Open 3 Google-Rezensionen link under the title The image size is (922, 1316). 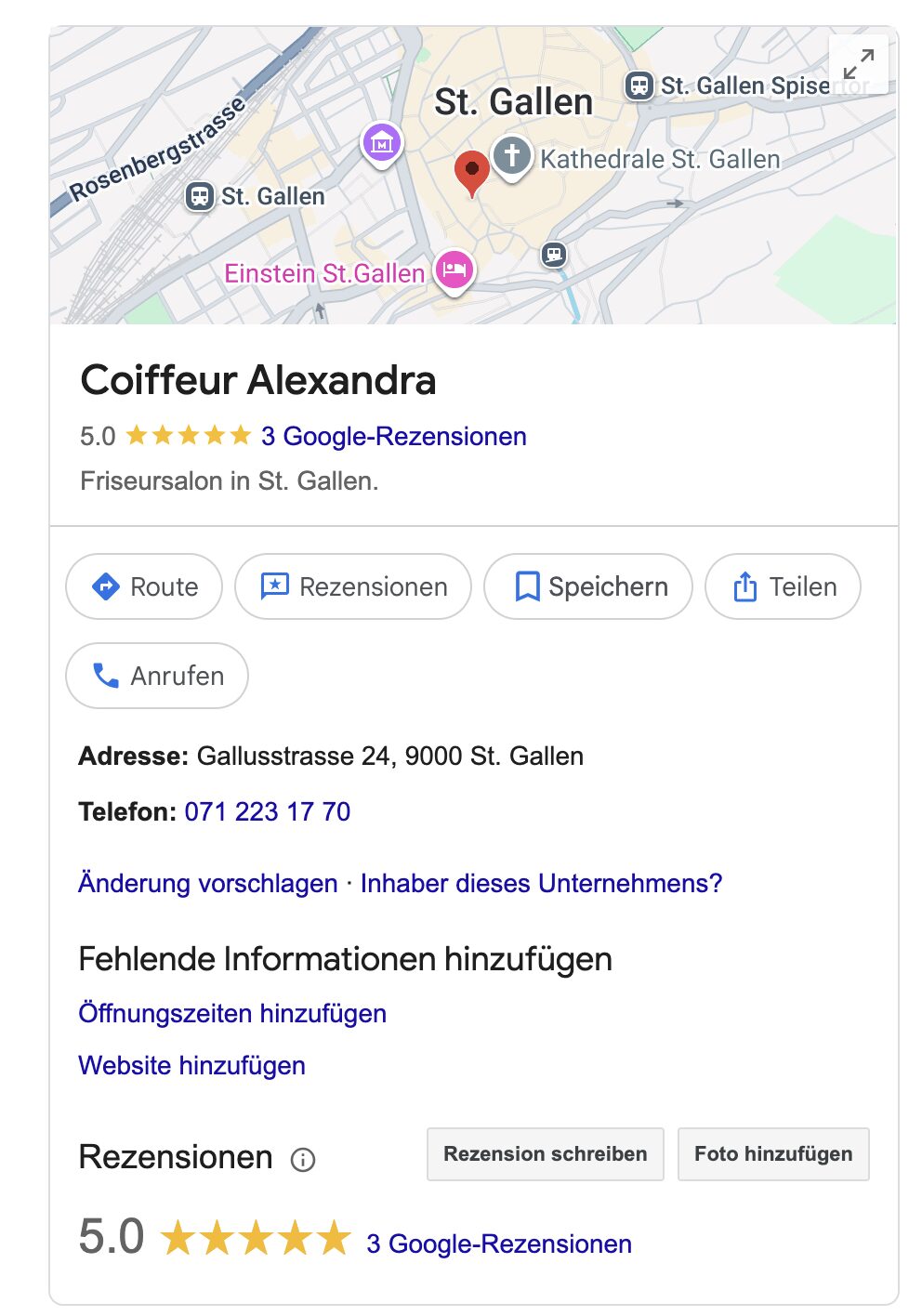pos(393,436)
